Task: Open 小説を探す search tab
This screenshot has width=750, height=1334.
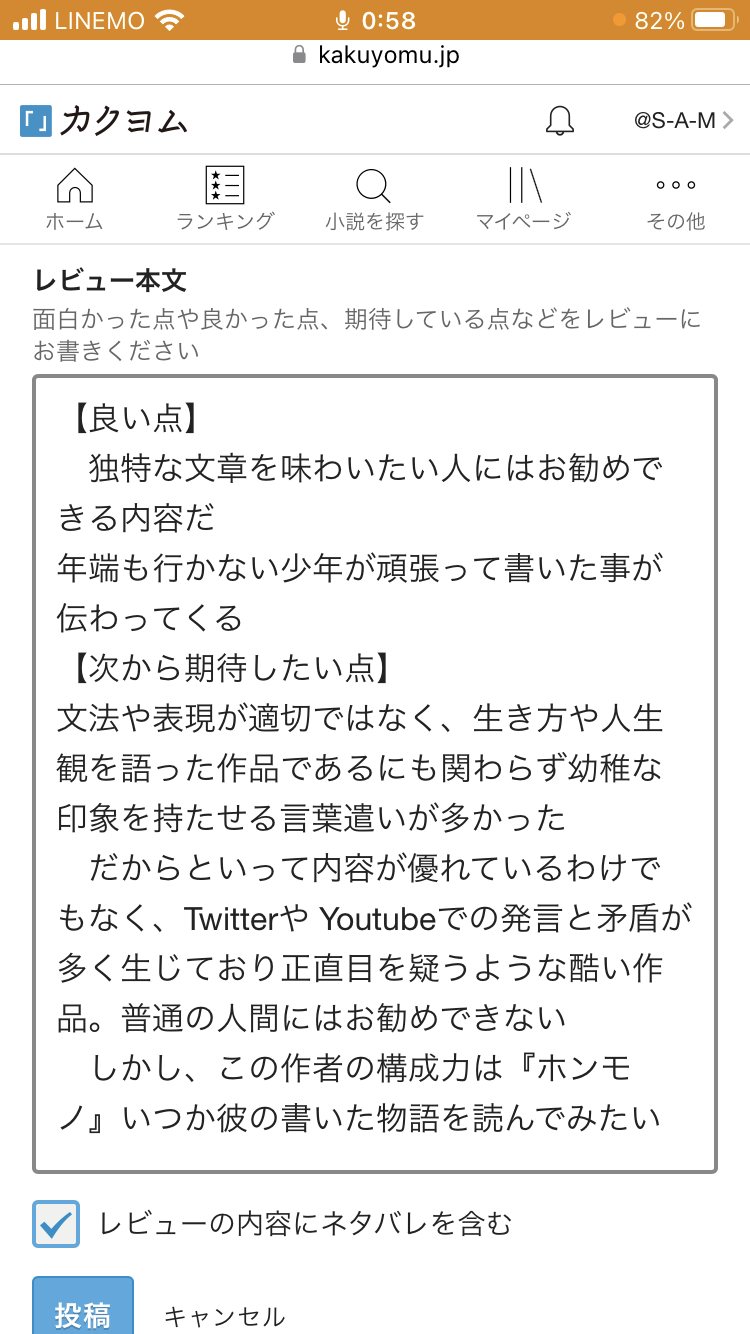Action: (x=374, y=199)
